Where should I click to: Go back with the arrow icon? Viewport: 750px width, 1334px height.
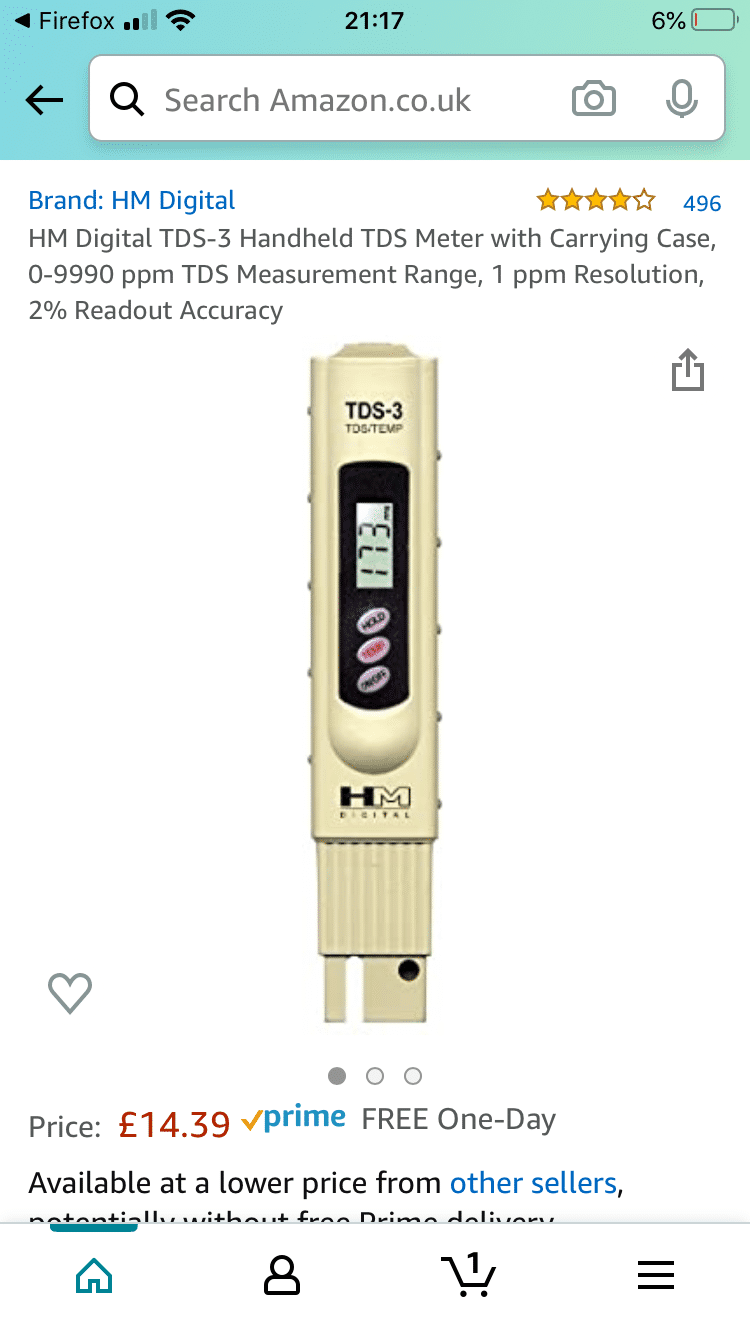tap(45, 99)
